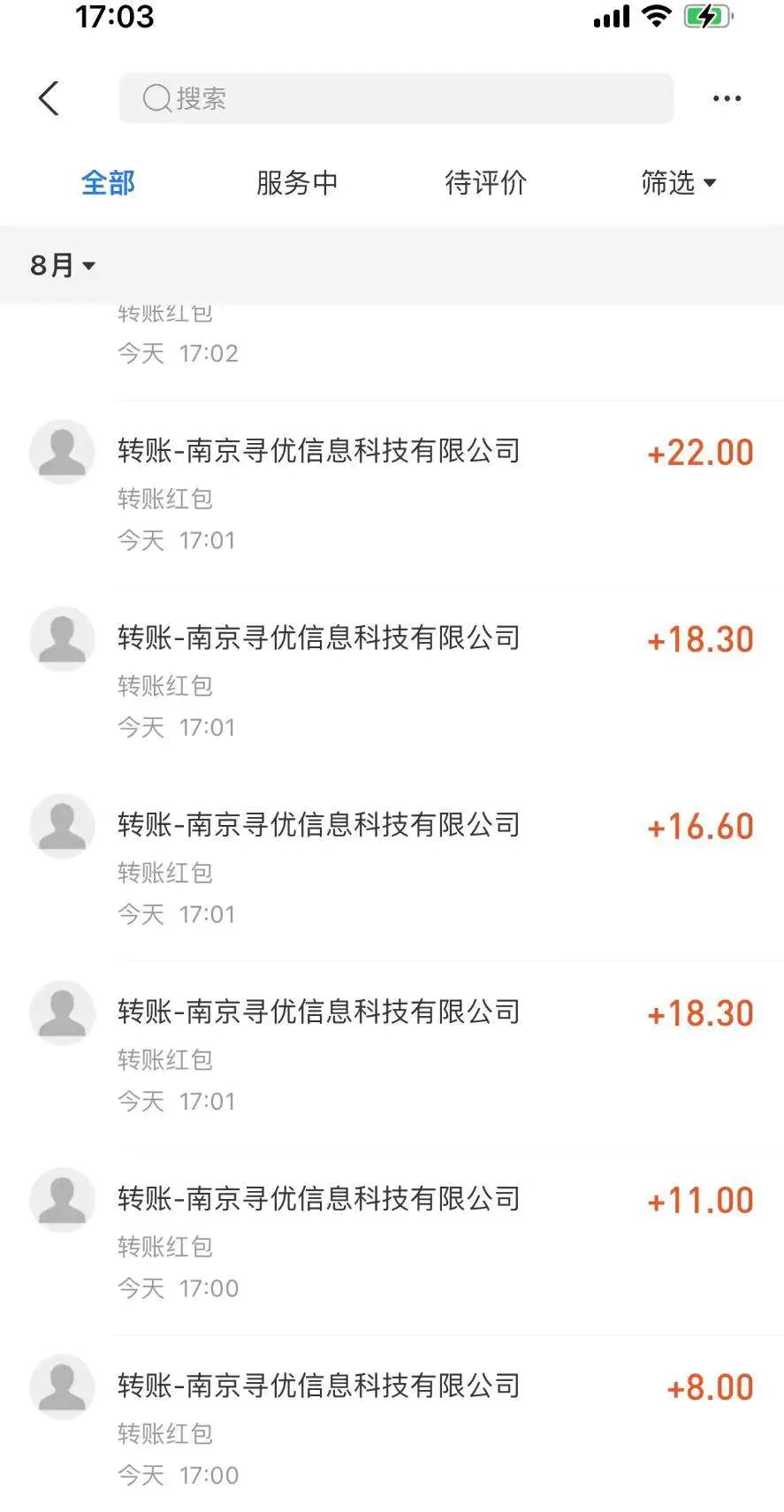Image resolution: width=784 pixels, height=1512 pixels.
Task: Open the three-dot overflow menu
Action: (x=727, y=98)
